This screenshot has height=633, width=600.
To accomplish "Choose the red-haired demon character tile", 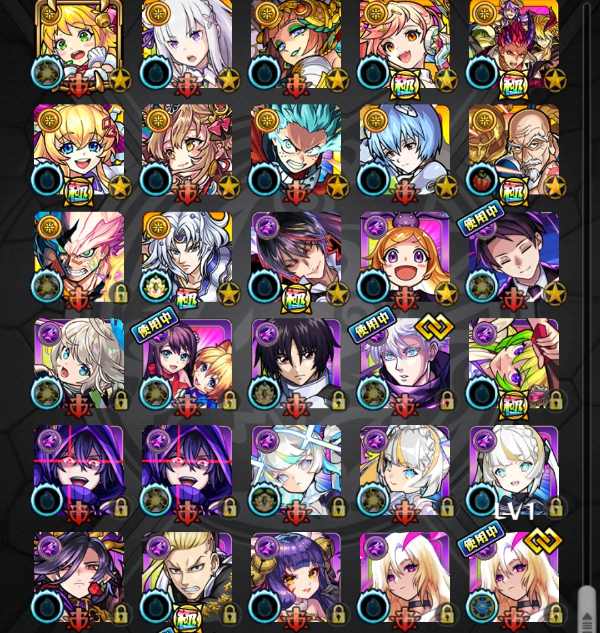I will click(513, 45).
